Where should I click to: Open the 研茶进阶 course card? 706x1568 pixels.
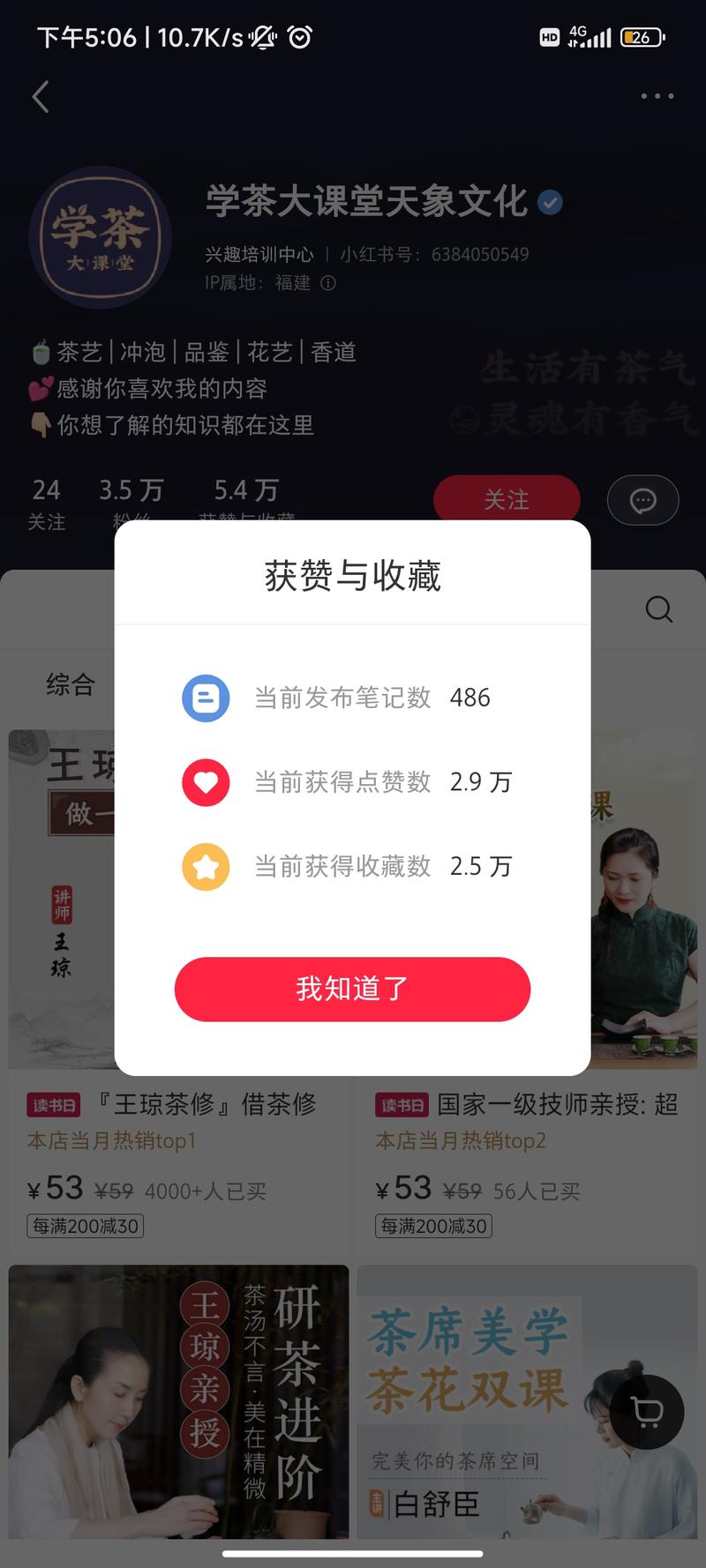[x=178, y=1400]
